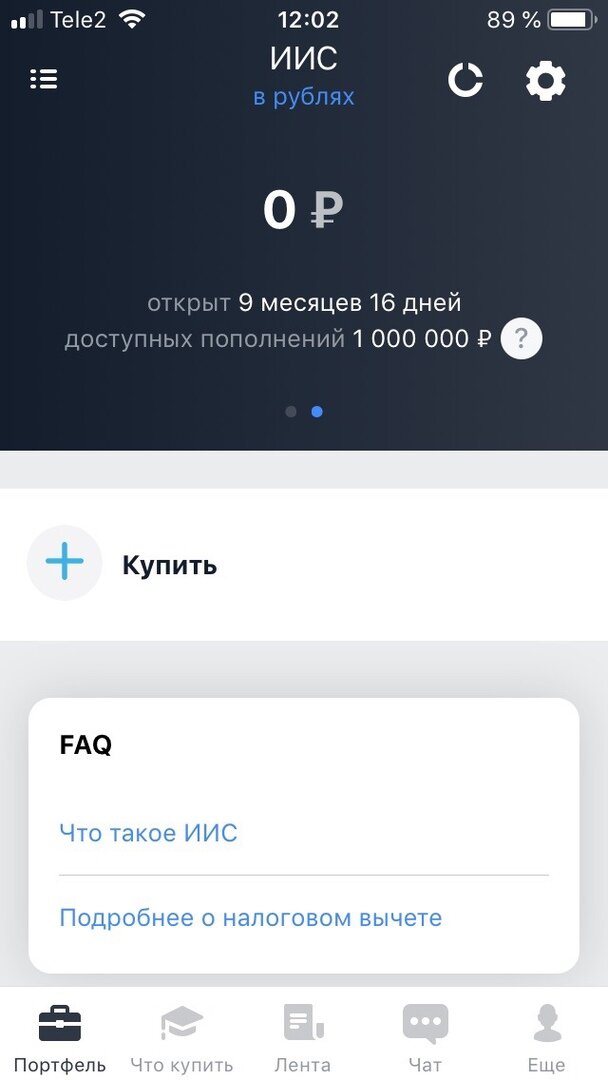
Task: Tap the question mark about available deposits
Action: pos(521,340)
